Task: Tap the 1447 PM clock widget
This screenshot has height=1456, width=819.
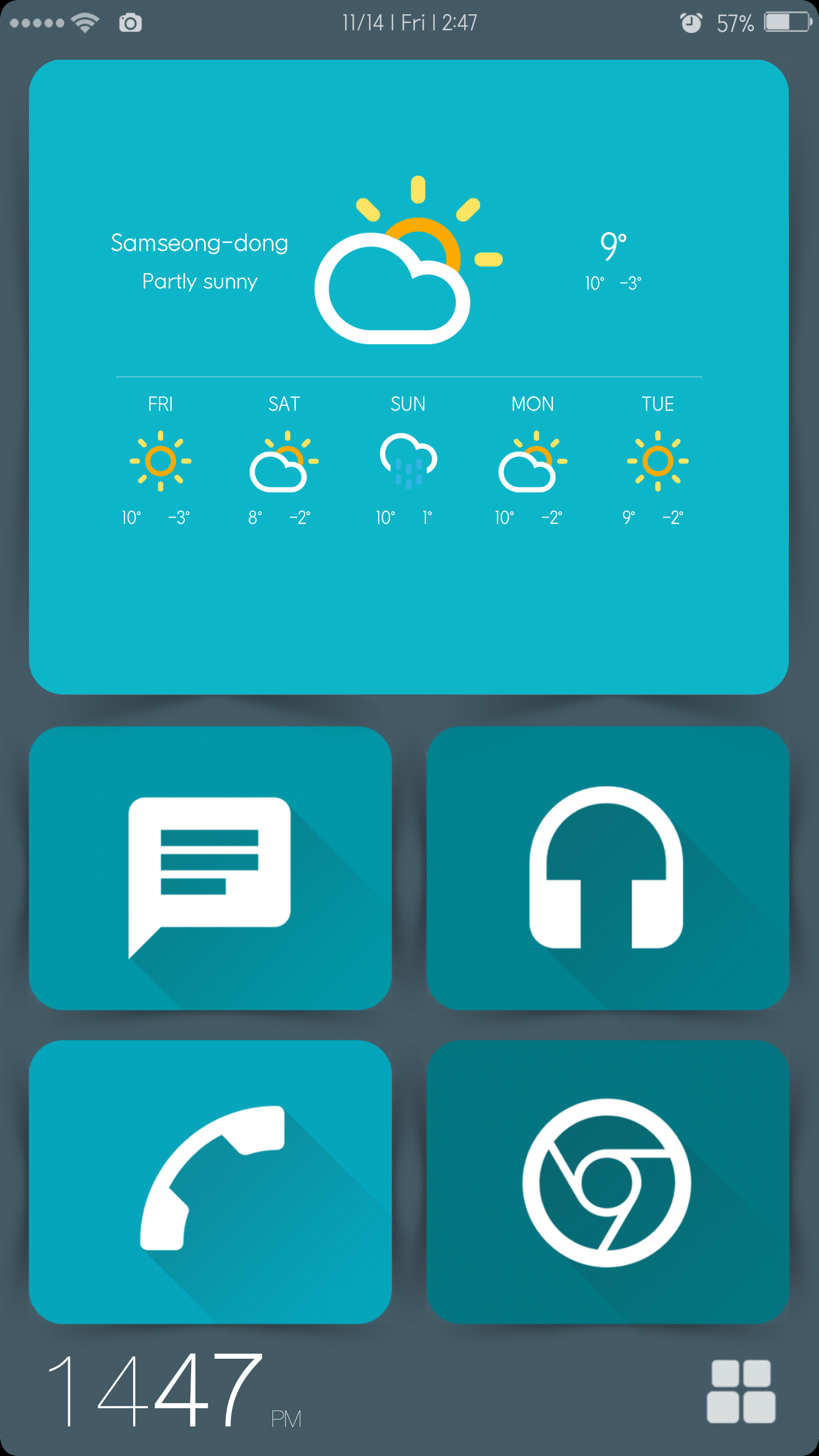Action: tap(171, 1390)
